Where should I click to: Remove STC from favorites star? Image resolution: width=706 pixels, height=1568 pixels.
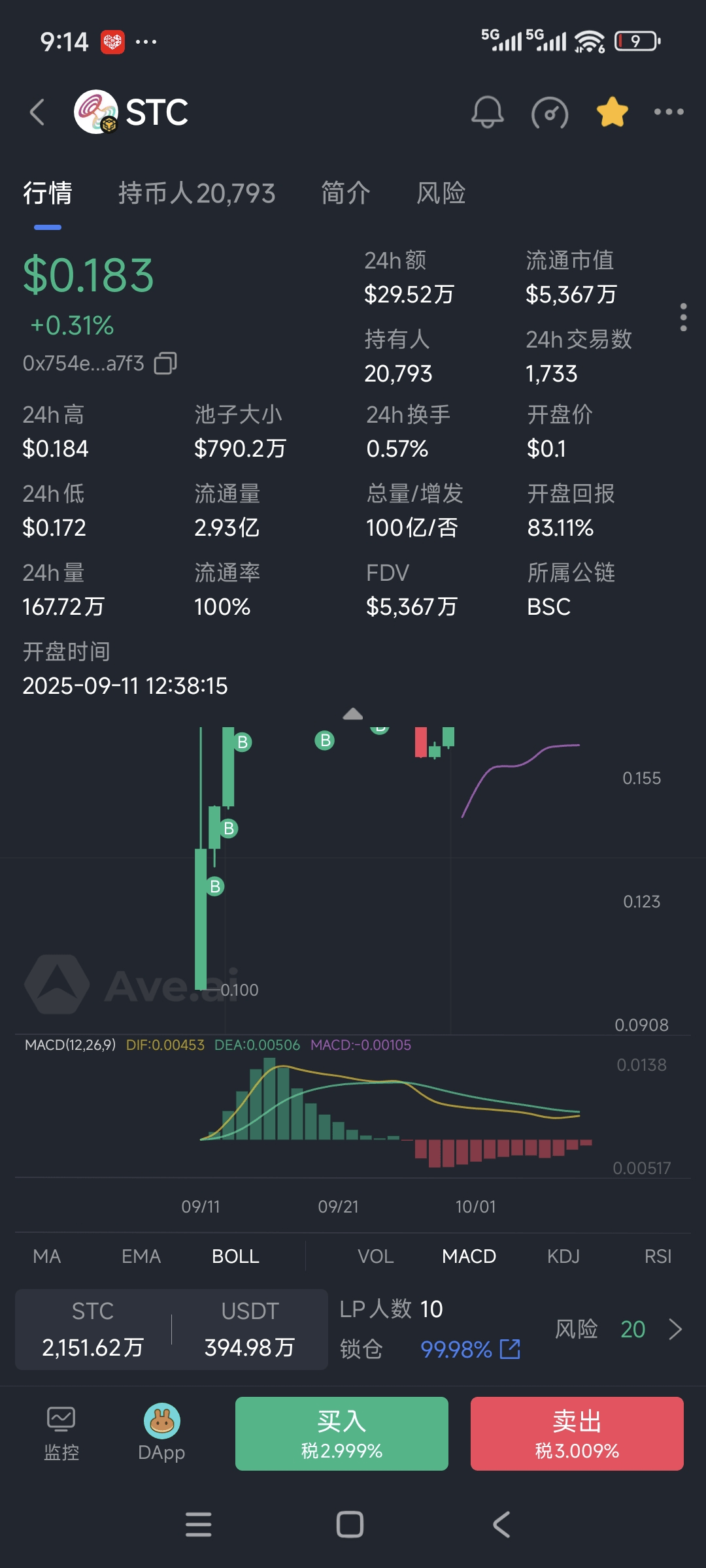coord(613,112)
